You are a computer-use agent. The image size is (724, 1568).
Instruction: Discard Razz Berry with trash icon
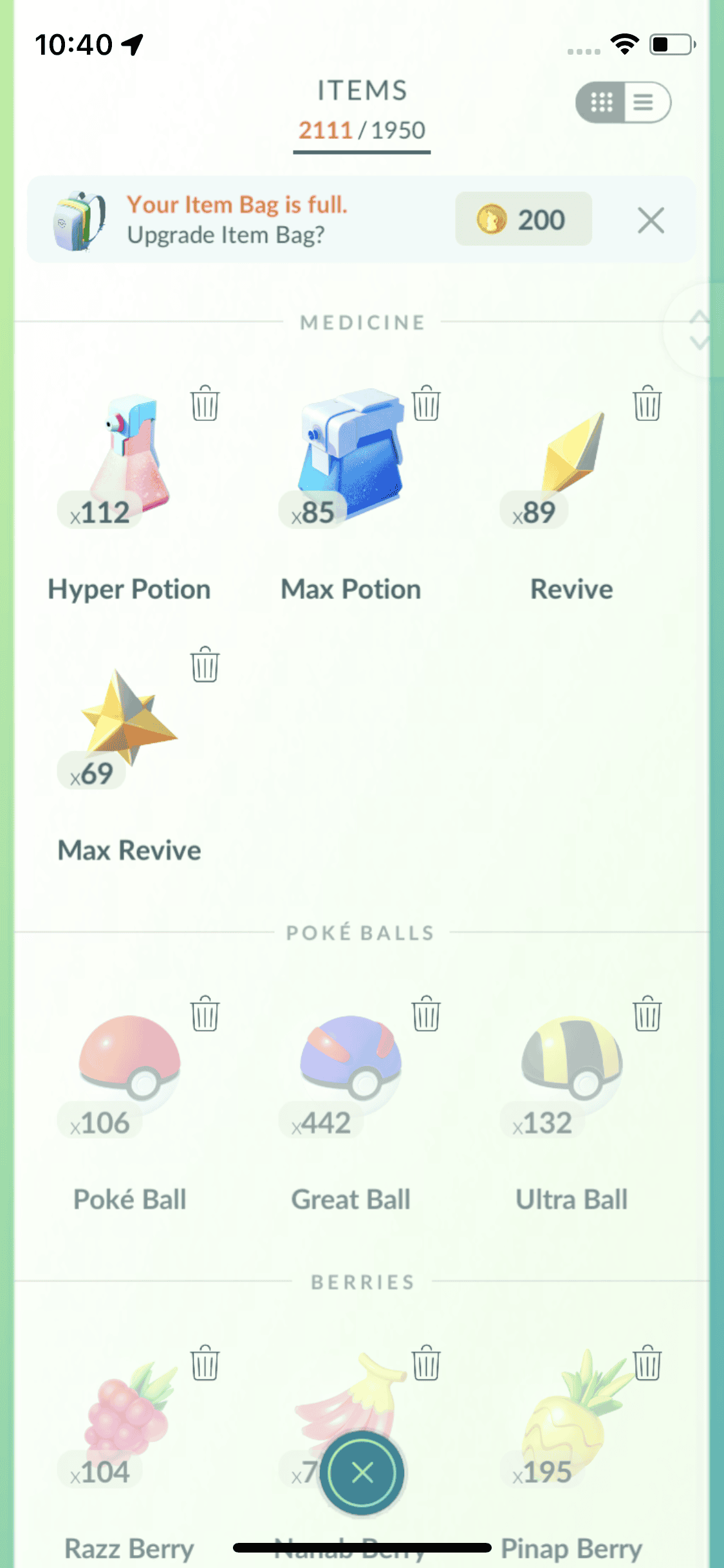click(205, 1363)
